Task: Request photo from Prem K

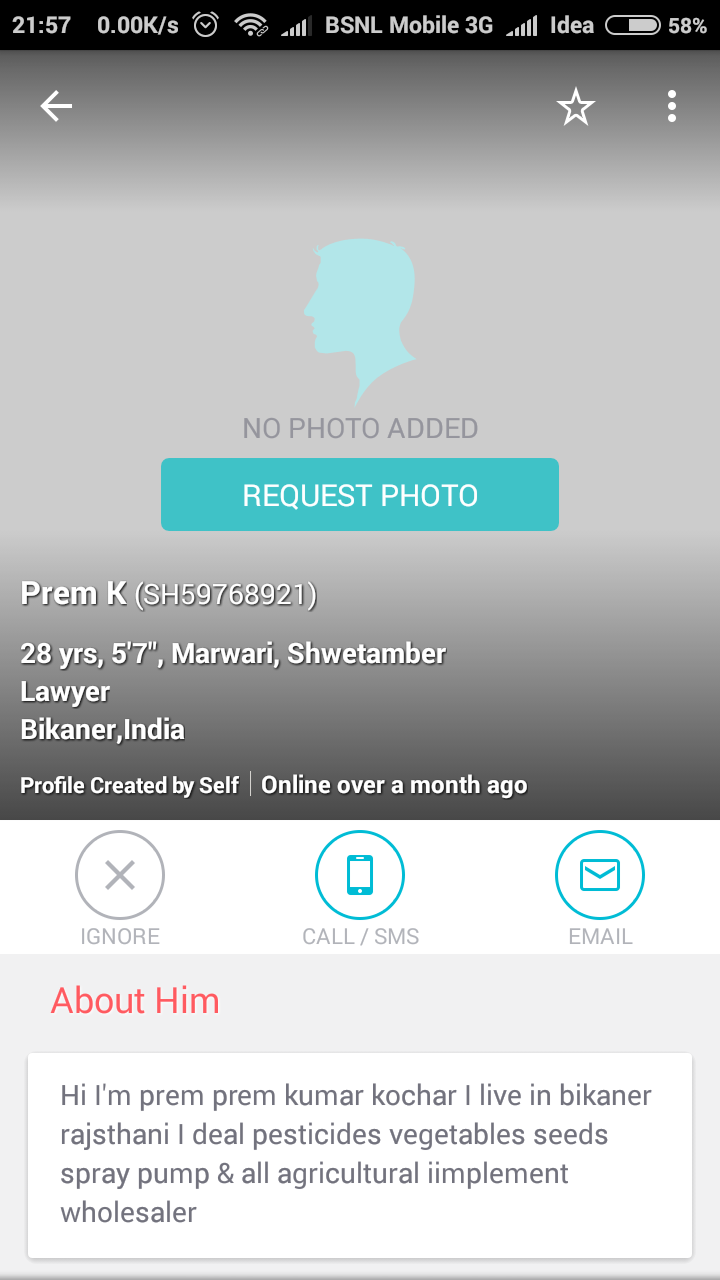Action: pos(360,495)
